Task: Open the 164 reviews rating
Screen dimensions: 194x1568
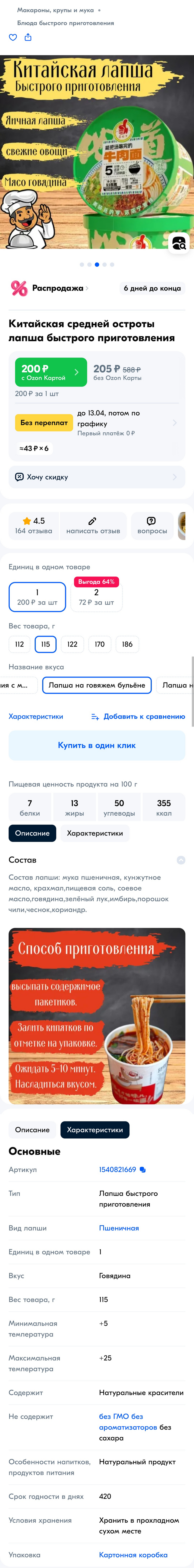Action: (34, 525)
